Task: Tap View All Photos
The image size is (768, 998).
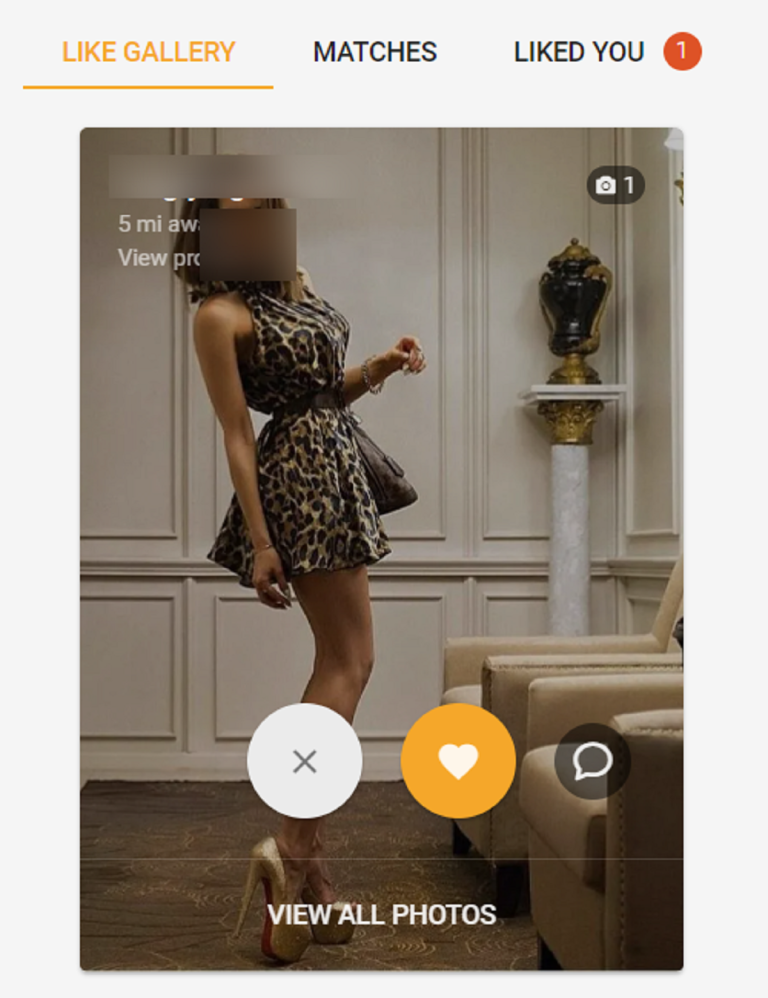Action: click(381, 914)
